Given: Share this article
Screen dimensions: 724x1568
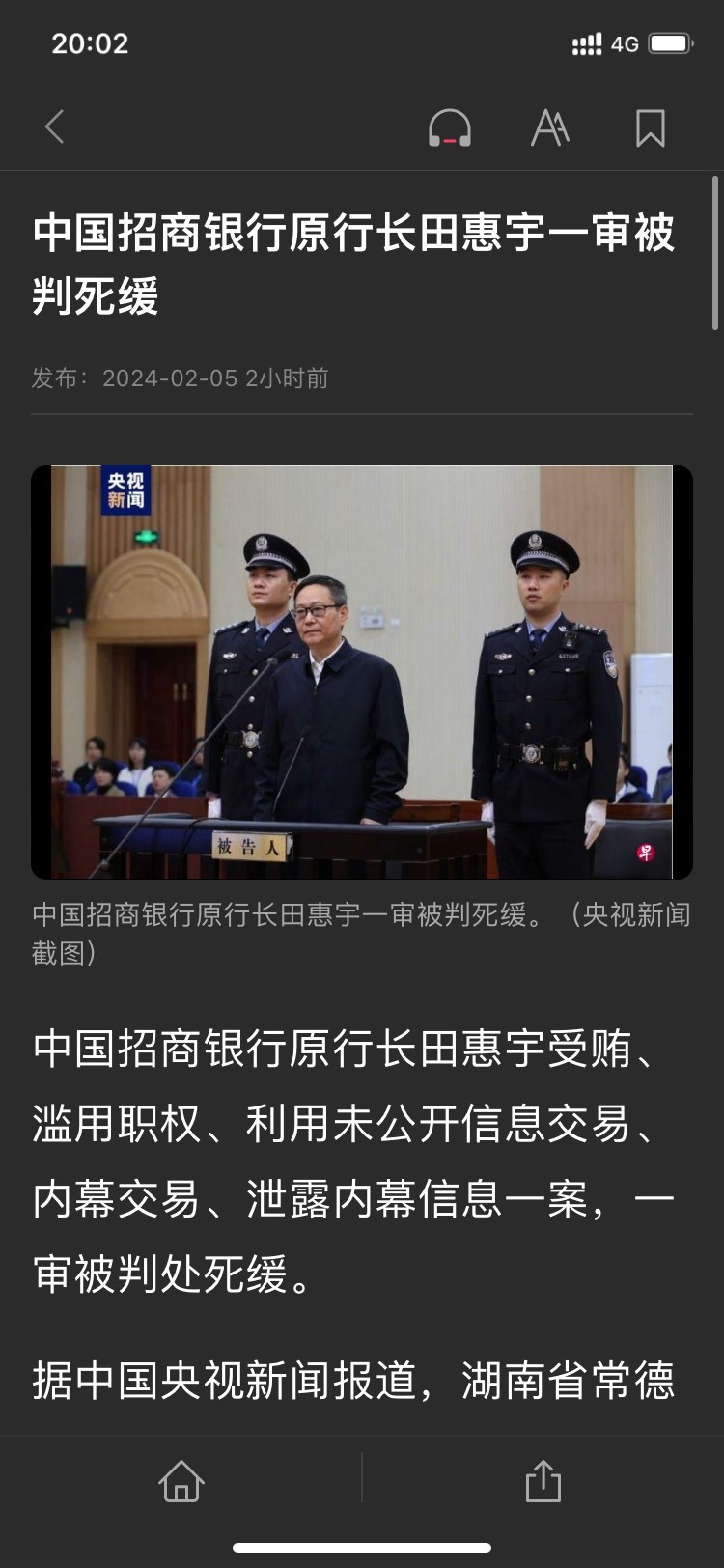Looking at the screenshot, I should point(543,1481).
